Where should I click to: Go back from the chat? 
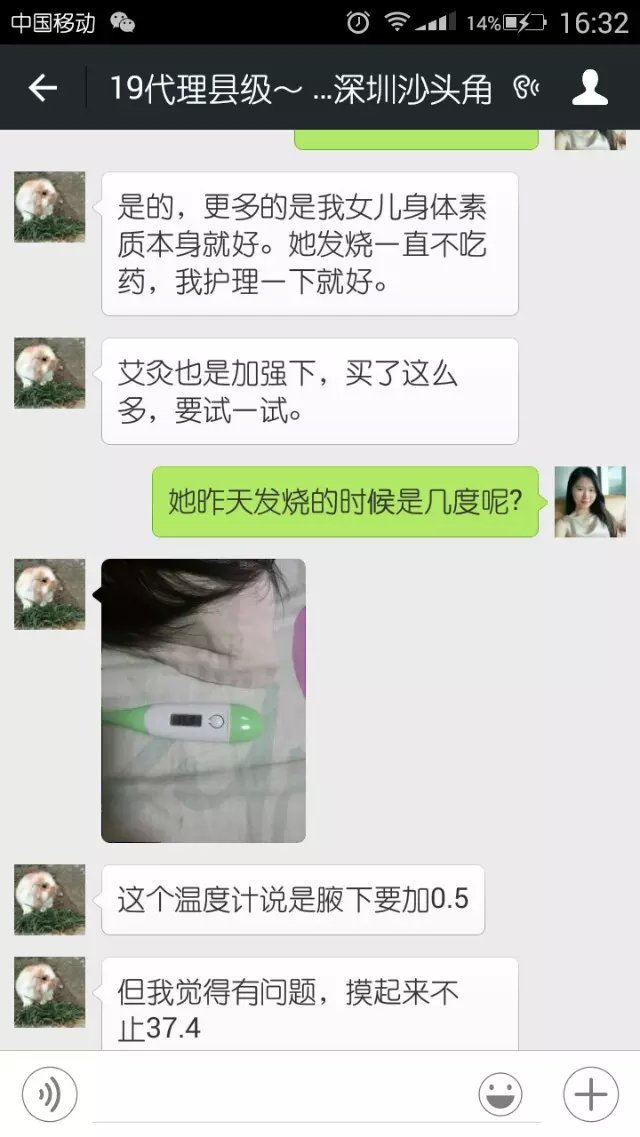[42, 88]
